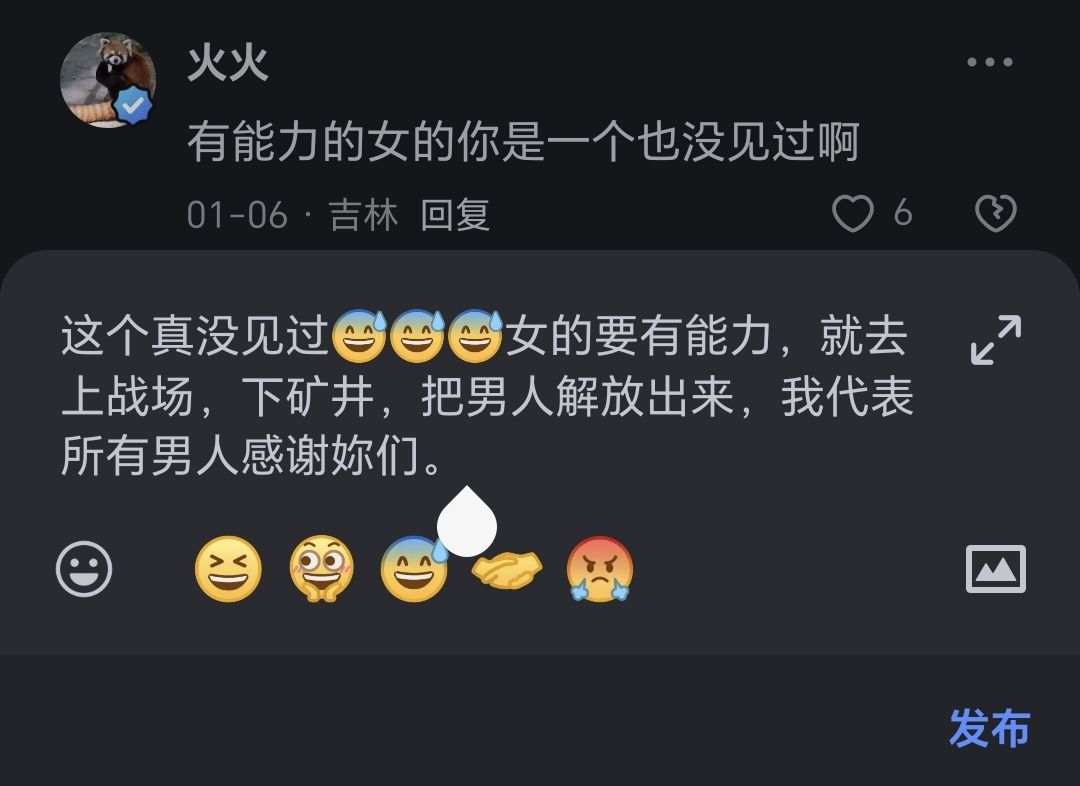The height and width of the screenshot is (786, 1080).
Task: Insert the angry red face emoji
Action: [x=600, y=570]
